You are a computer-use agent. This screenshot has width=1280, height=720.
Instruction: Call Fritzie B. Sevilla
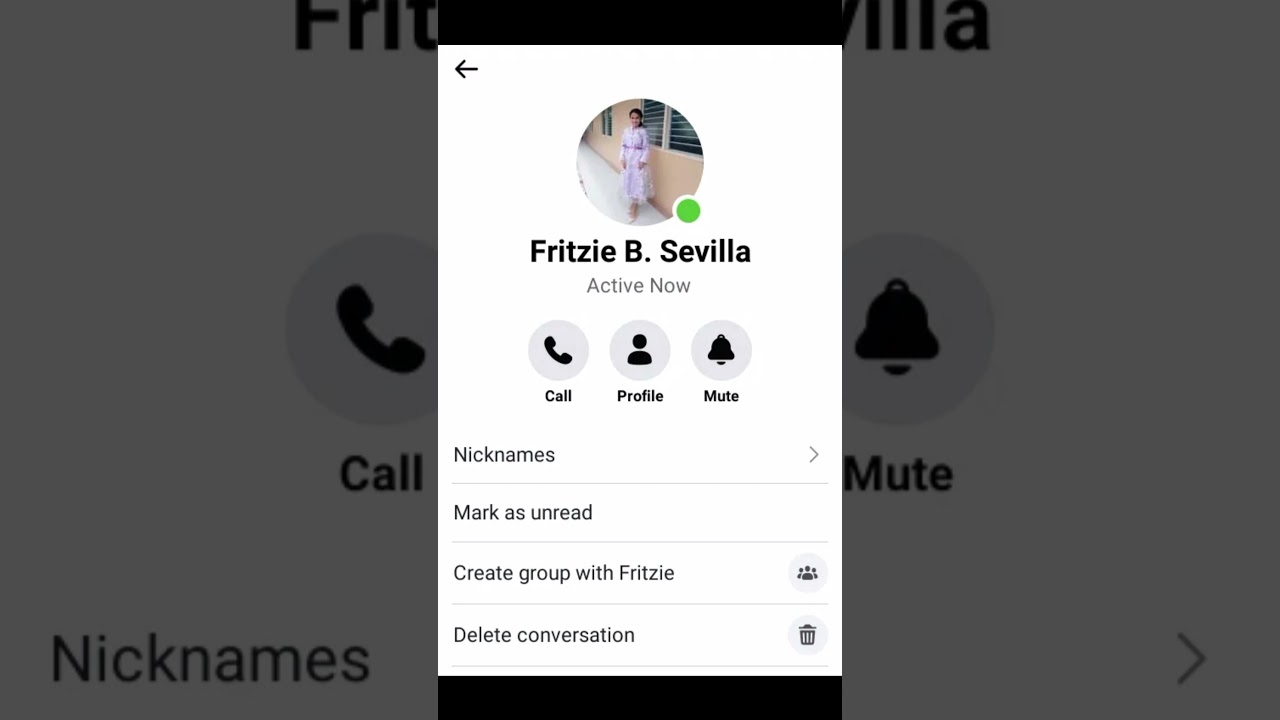[558, 351]
